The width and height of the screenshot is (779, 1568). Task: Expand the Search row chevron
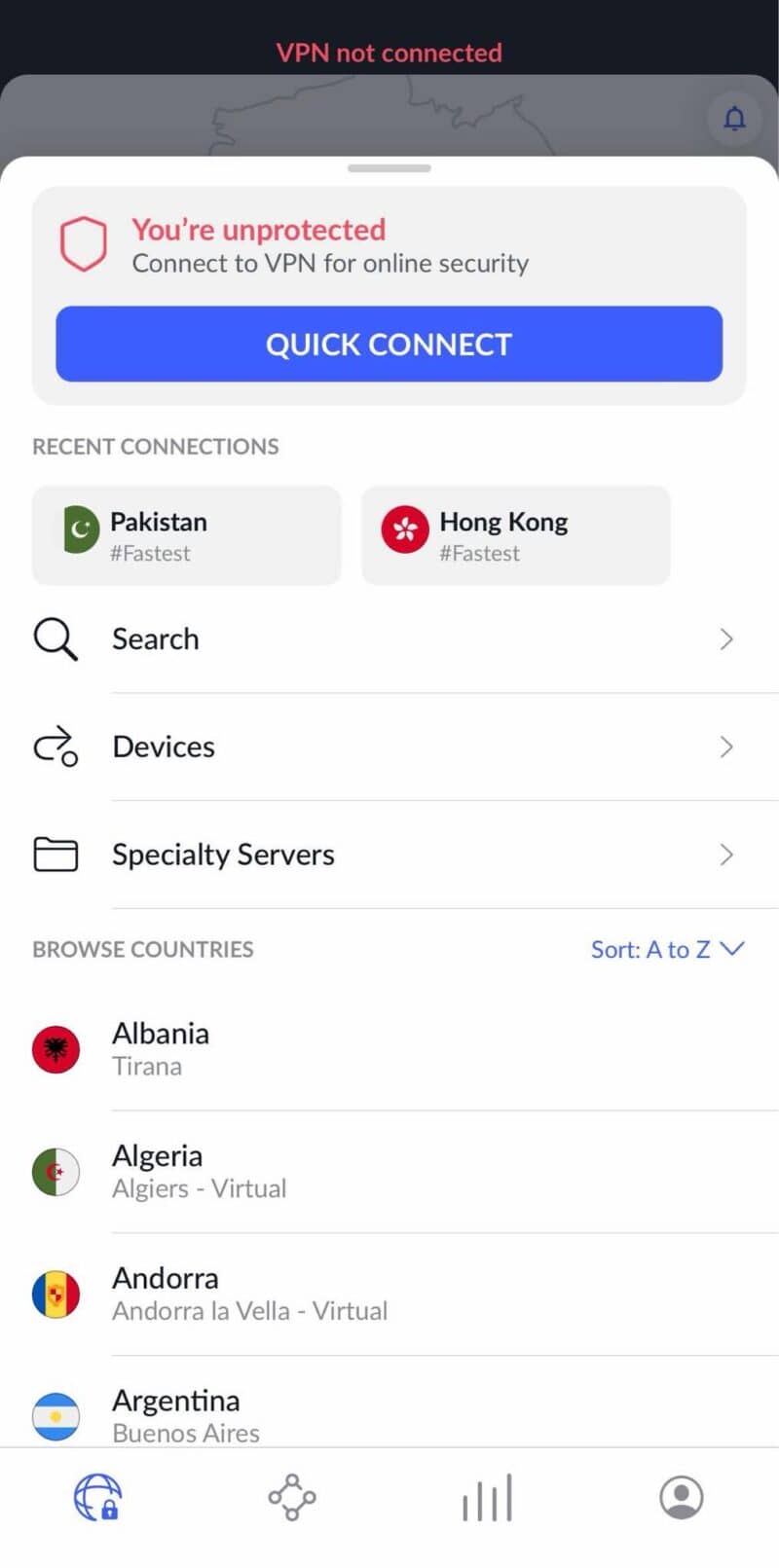725,638
